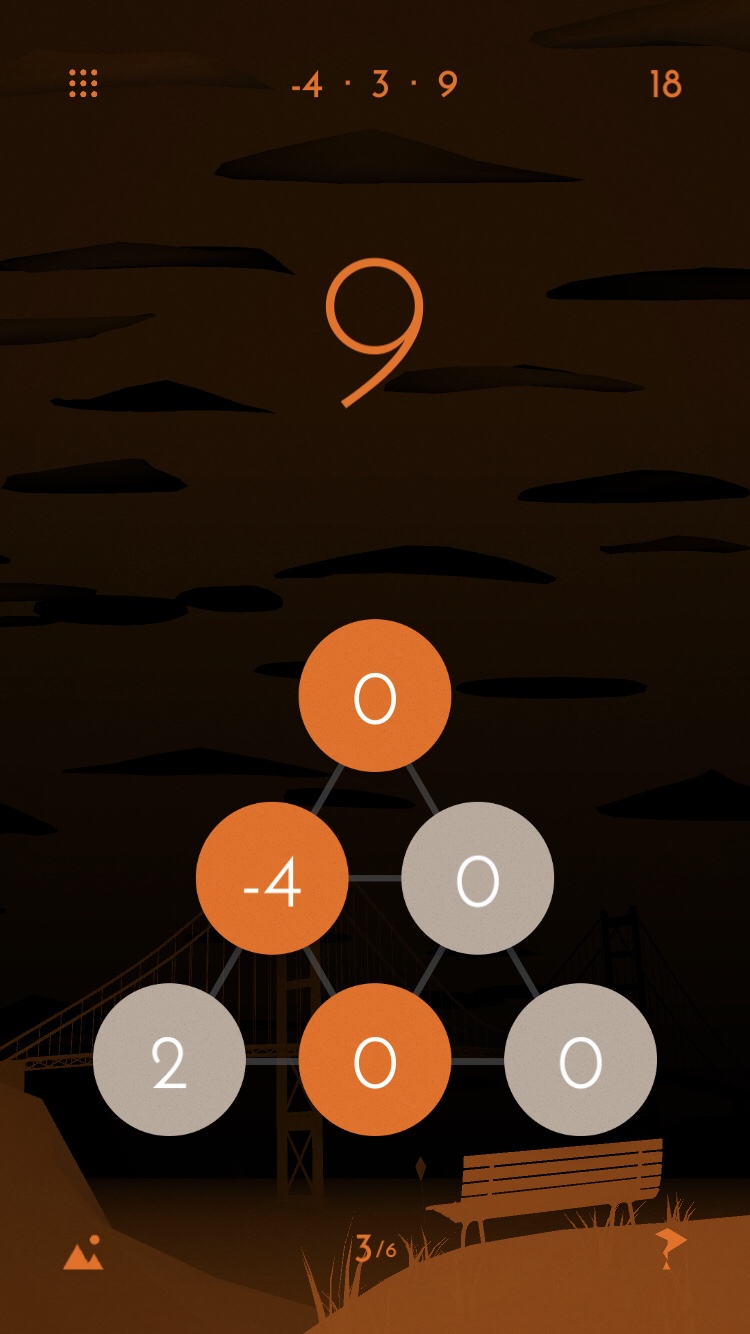The width and height of the screenshot is (750, 1334).
Task: Tap the orange 0 circle at the triangle's apex
Action: 375,696
